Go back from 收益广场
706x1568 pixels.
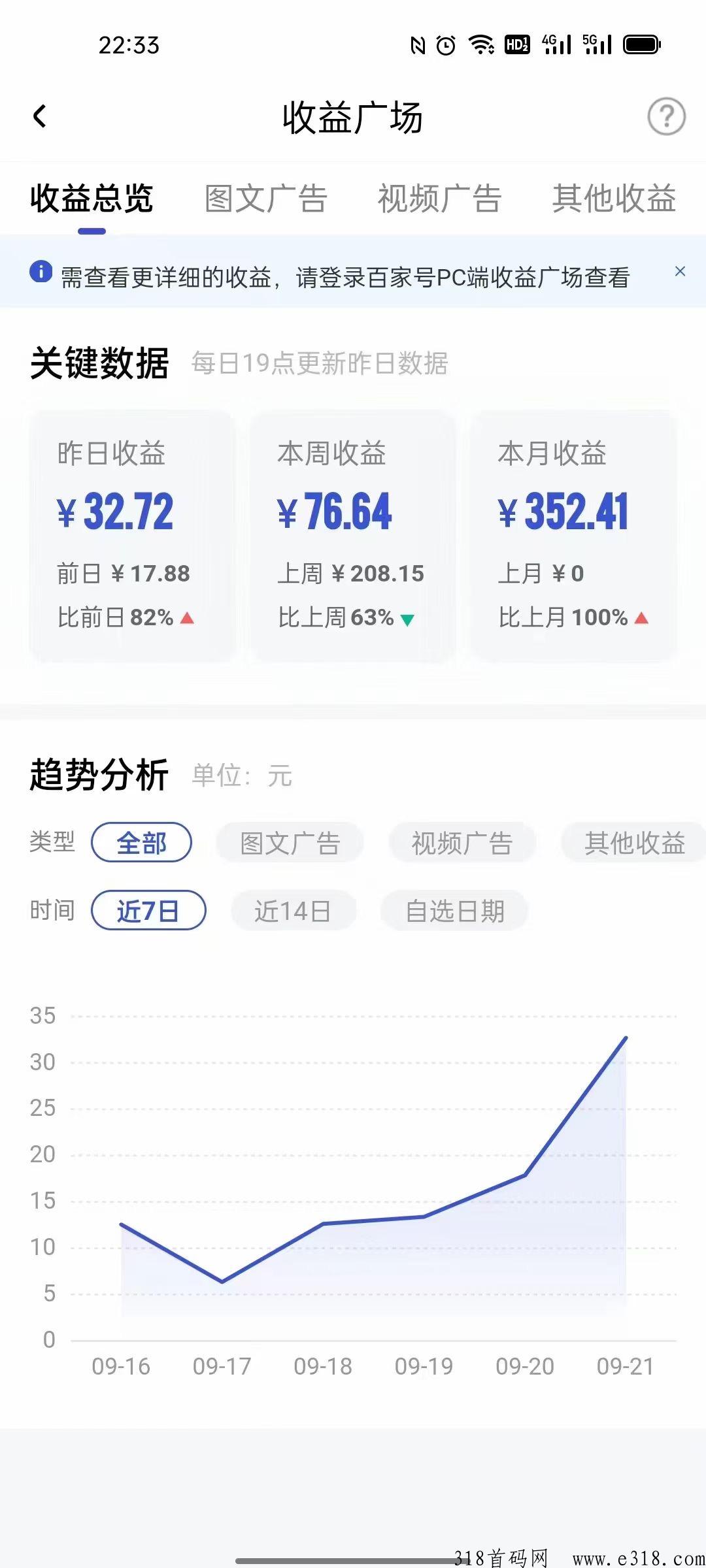point(40,117)
